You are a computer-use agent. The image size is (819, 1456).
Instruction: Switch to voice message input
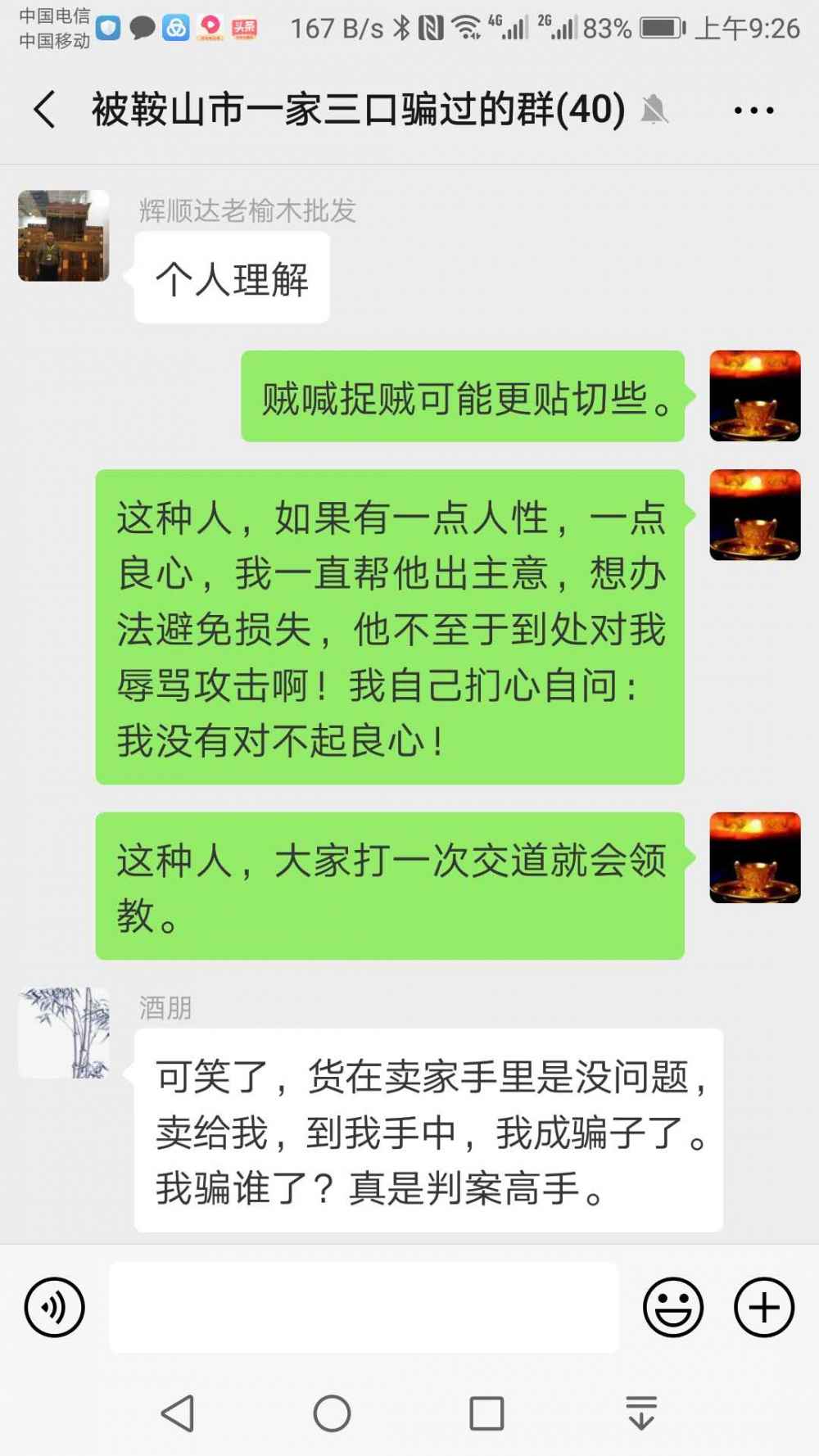point(54,1307)
